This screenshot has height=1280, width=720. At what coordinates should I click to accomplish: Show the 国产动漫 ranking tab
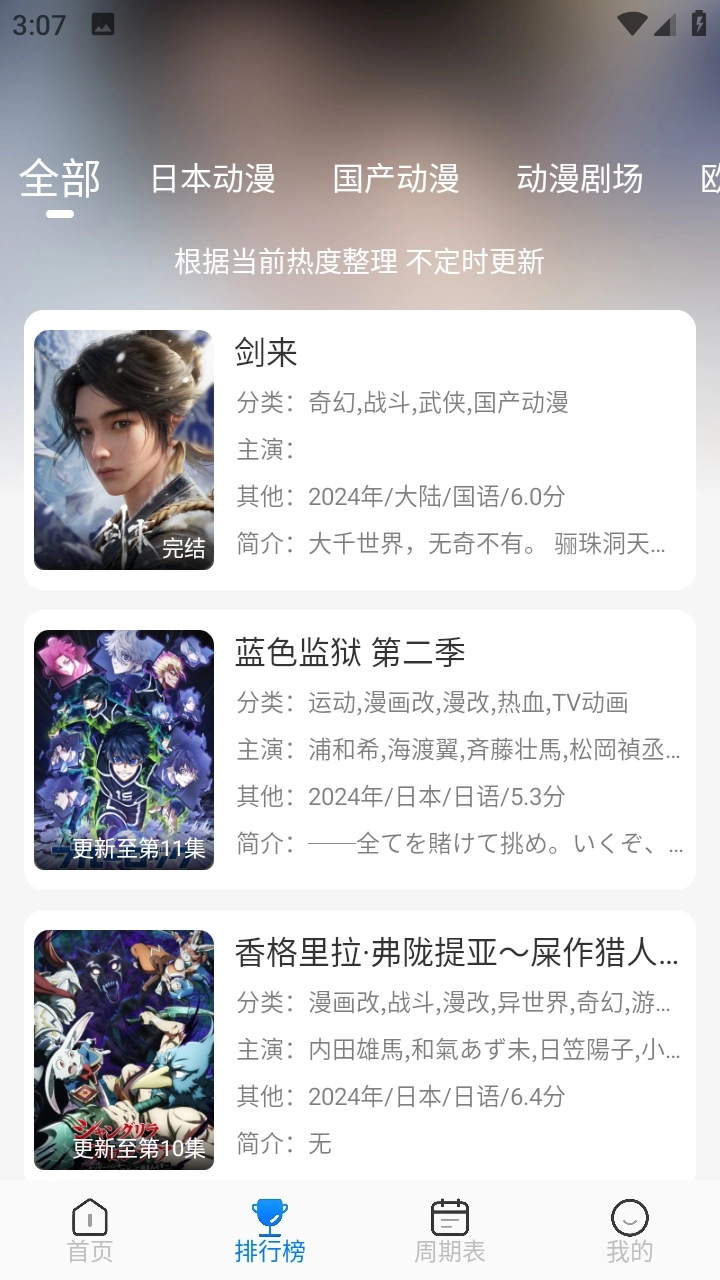click(x=396, y=179)
